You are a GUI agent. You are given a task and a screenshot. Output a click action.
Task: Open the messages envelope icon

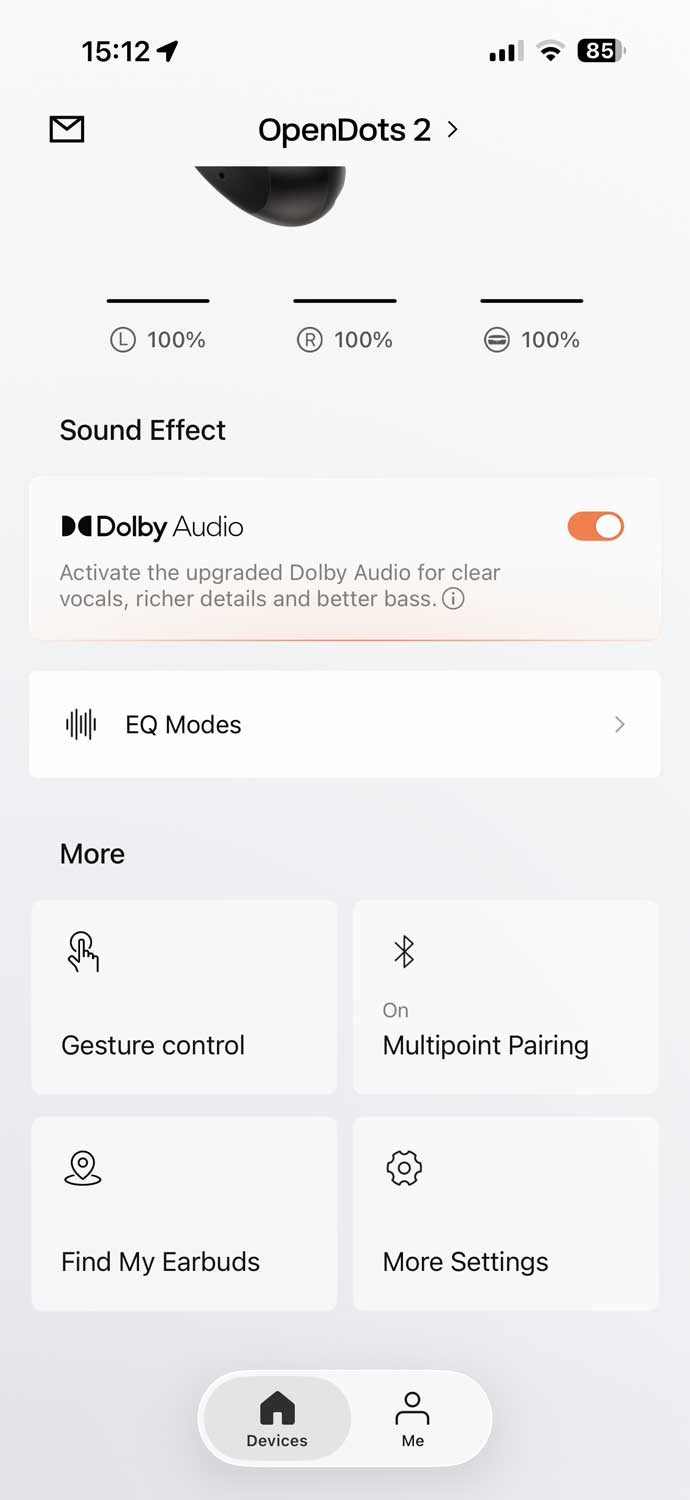point(67,129)
